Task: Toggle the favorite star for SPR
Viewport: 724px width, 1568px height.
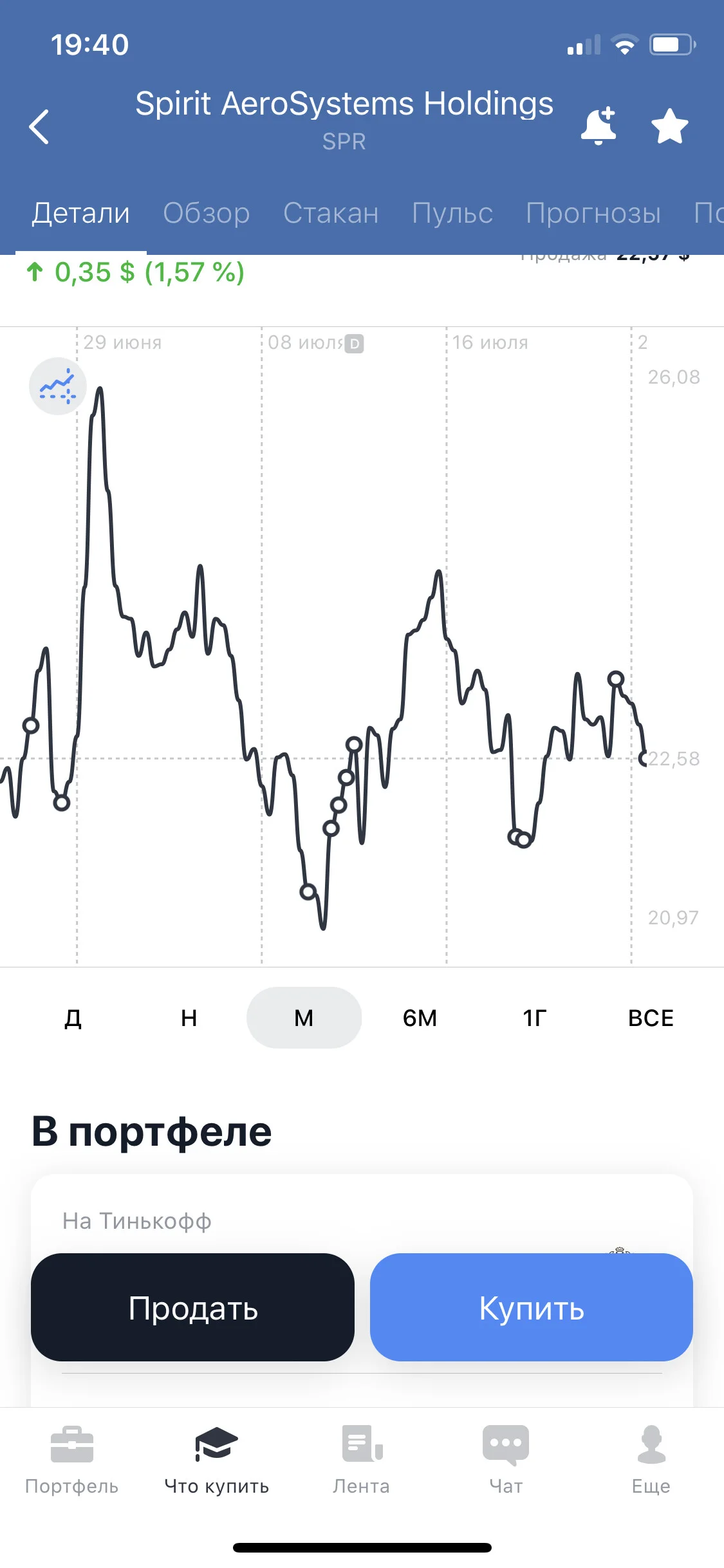Action: (x=669, y=126)
